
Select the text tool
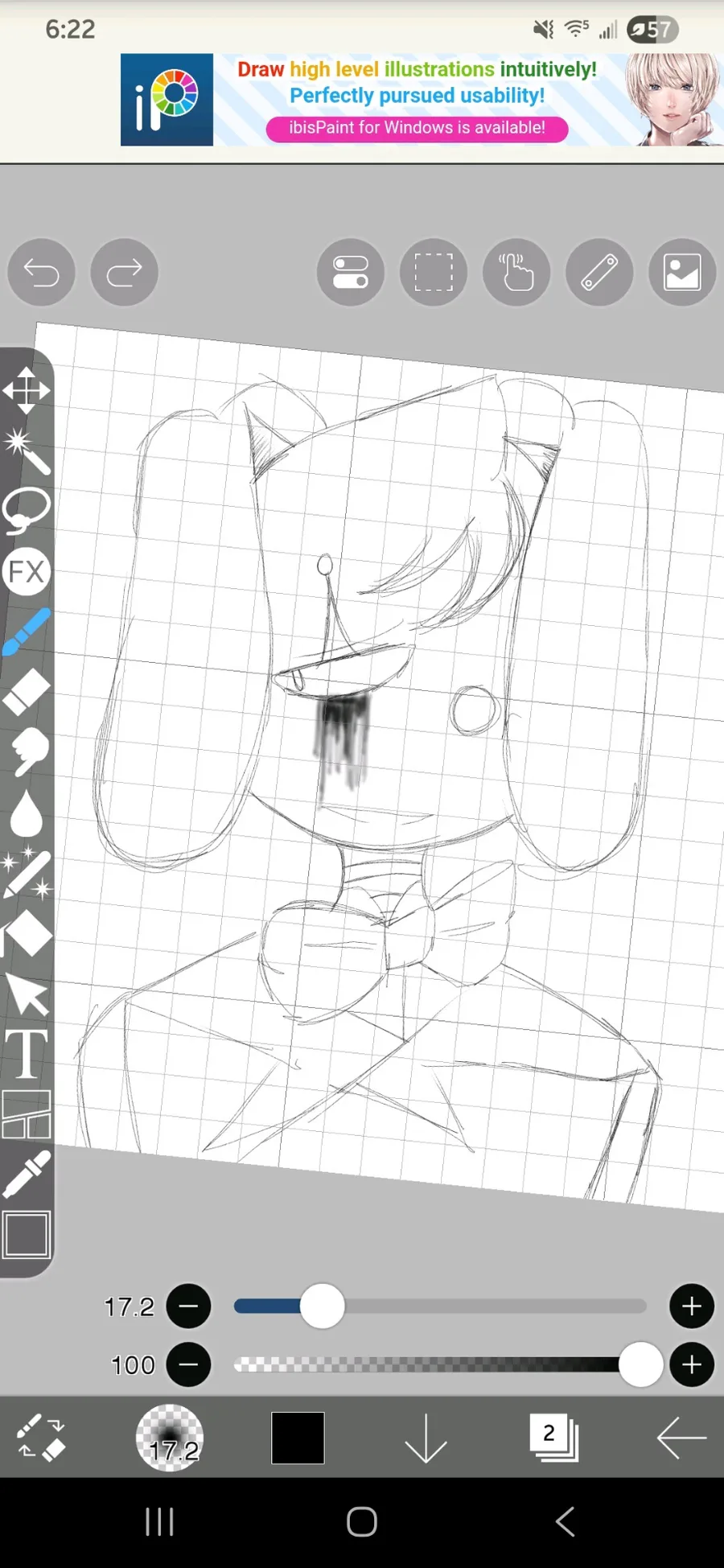point(27,1053)
